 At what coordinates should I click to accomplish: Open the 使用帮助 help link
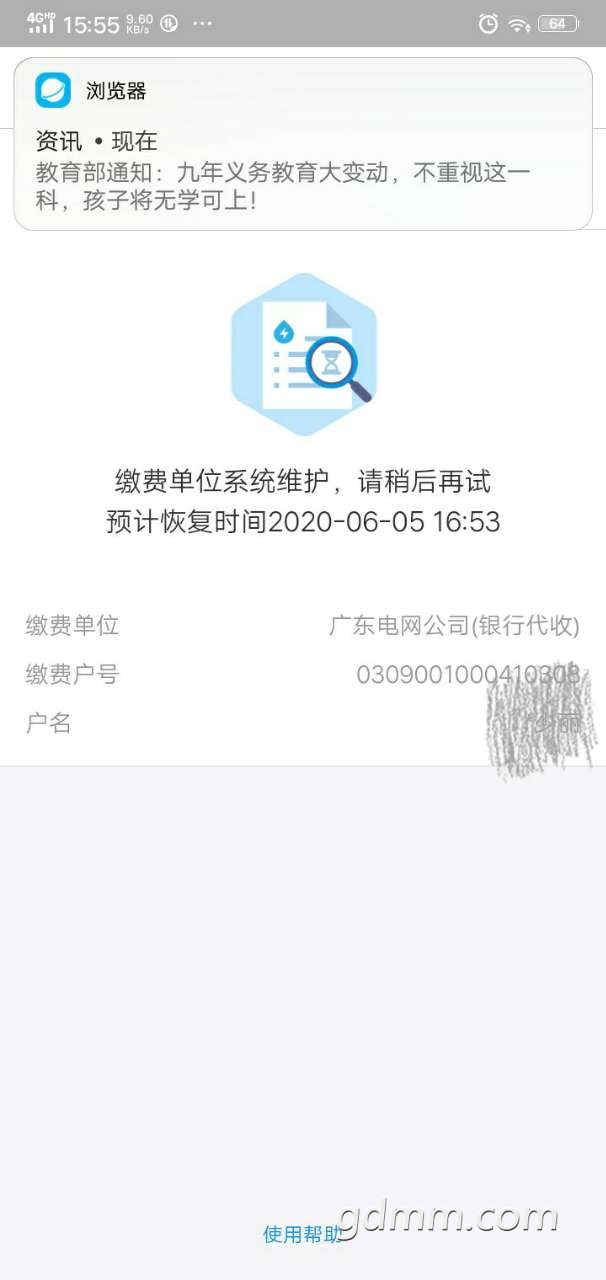[x=302, y=1234]
